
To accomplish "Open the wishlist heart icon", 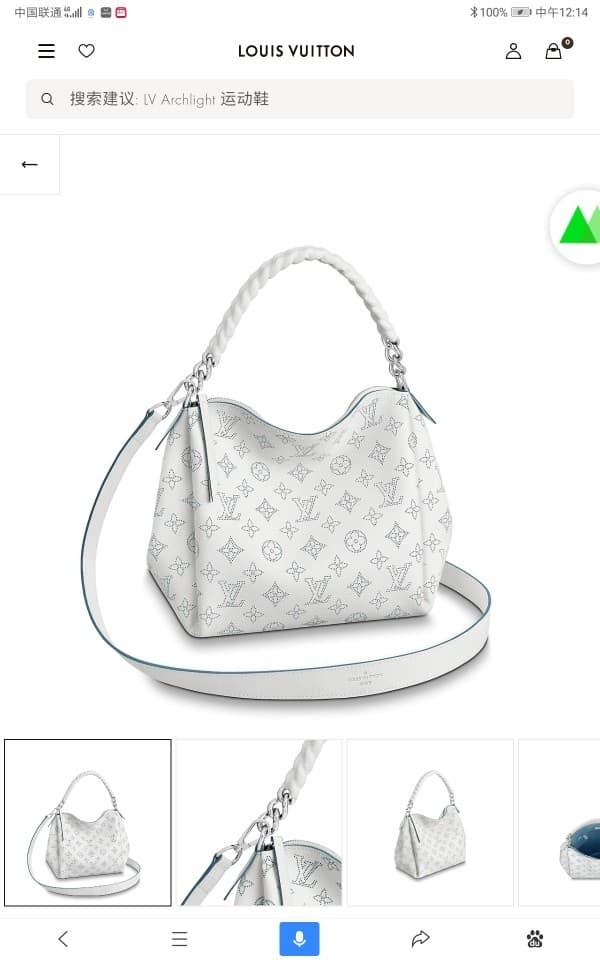I will 87,51.
